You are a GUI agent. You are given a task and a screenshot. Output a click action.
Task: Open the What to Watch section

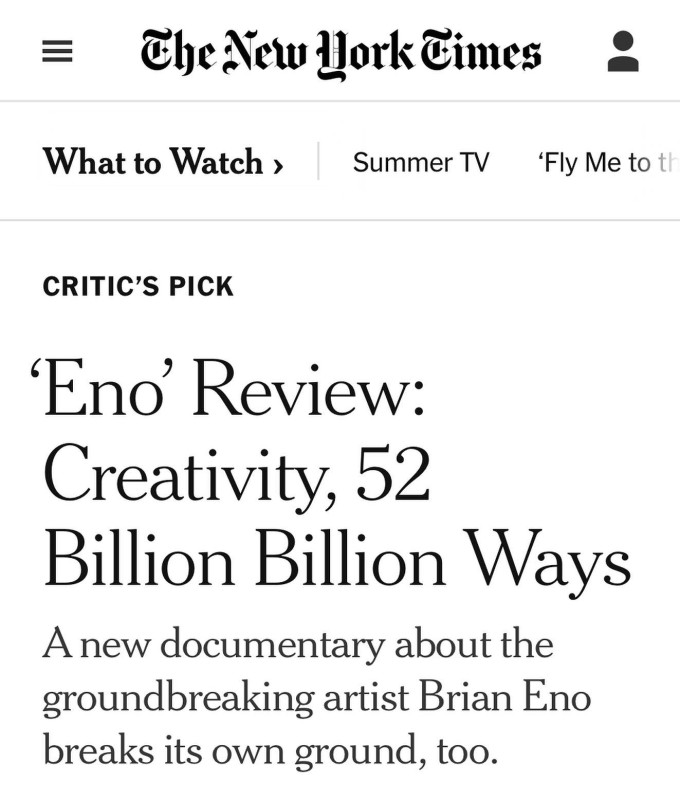click(x=163, y=162)
